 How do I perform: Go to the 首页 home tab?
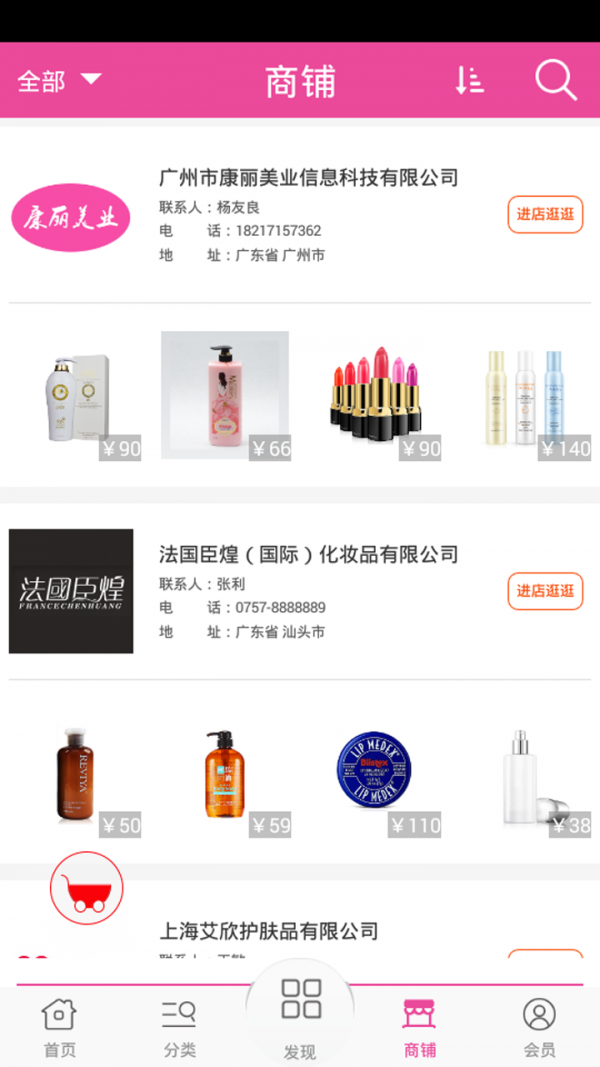coord(59,1028)
